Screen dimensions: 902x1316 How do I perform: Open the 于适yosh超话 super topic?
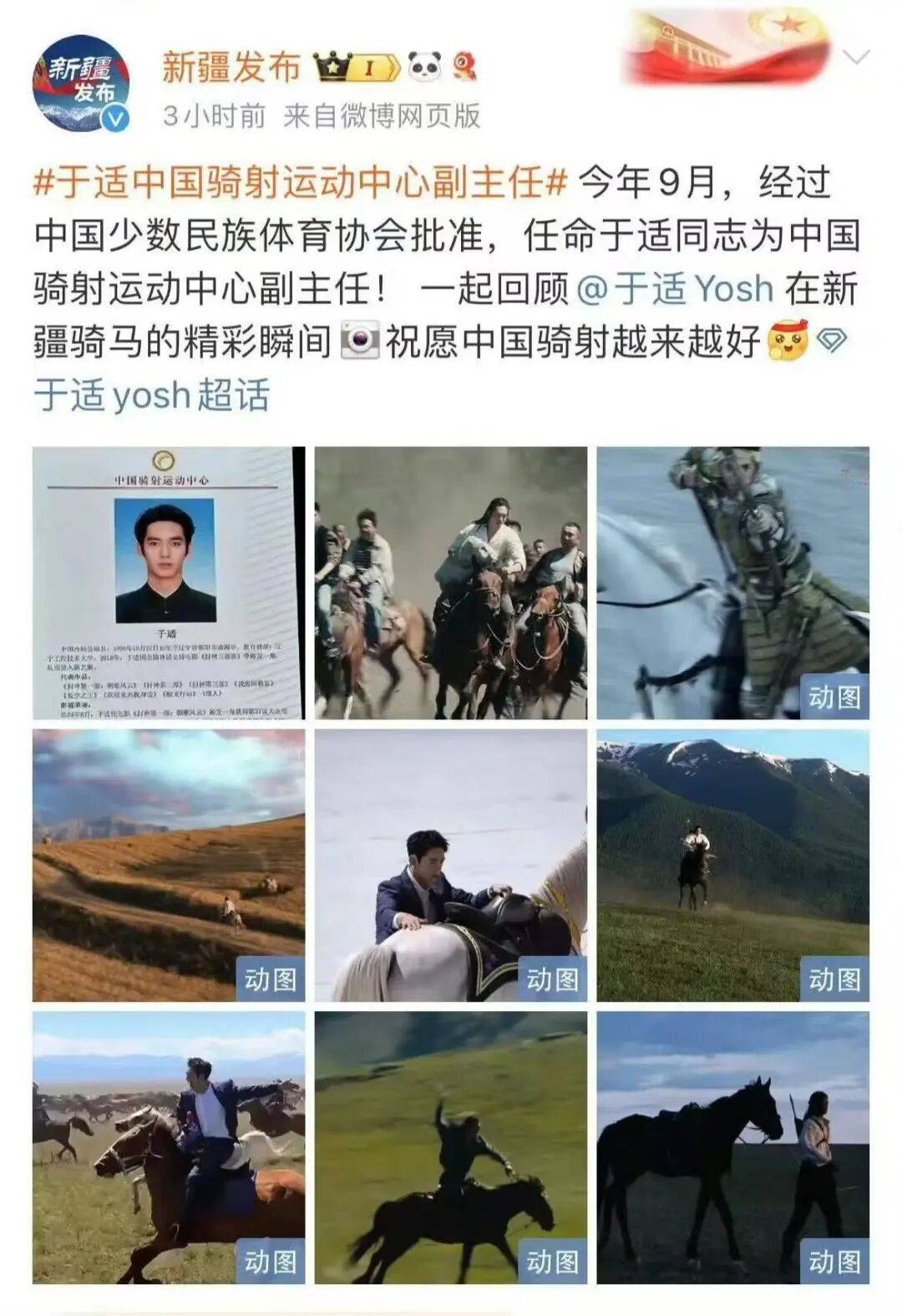(x=152, y=395)
